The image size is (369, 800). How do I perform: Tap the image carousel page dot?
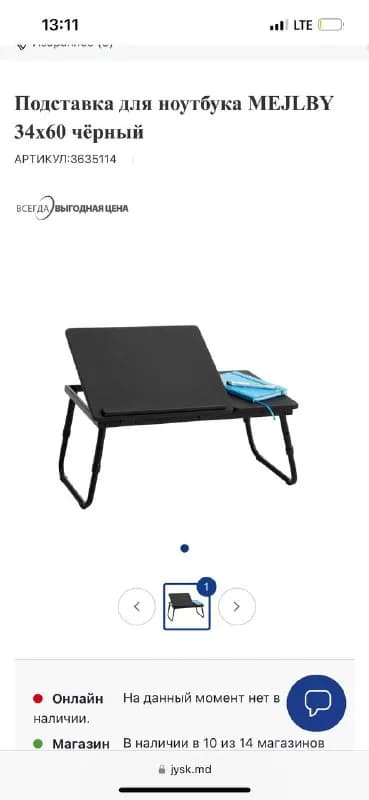(x=185, y=548)
